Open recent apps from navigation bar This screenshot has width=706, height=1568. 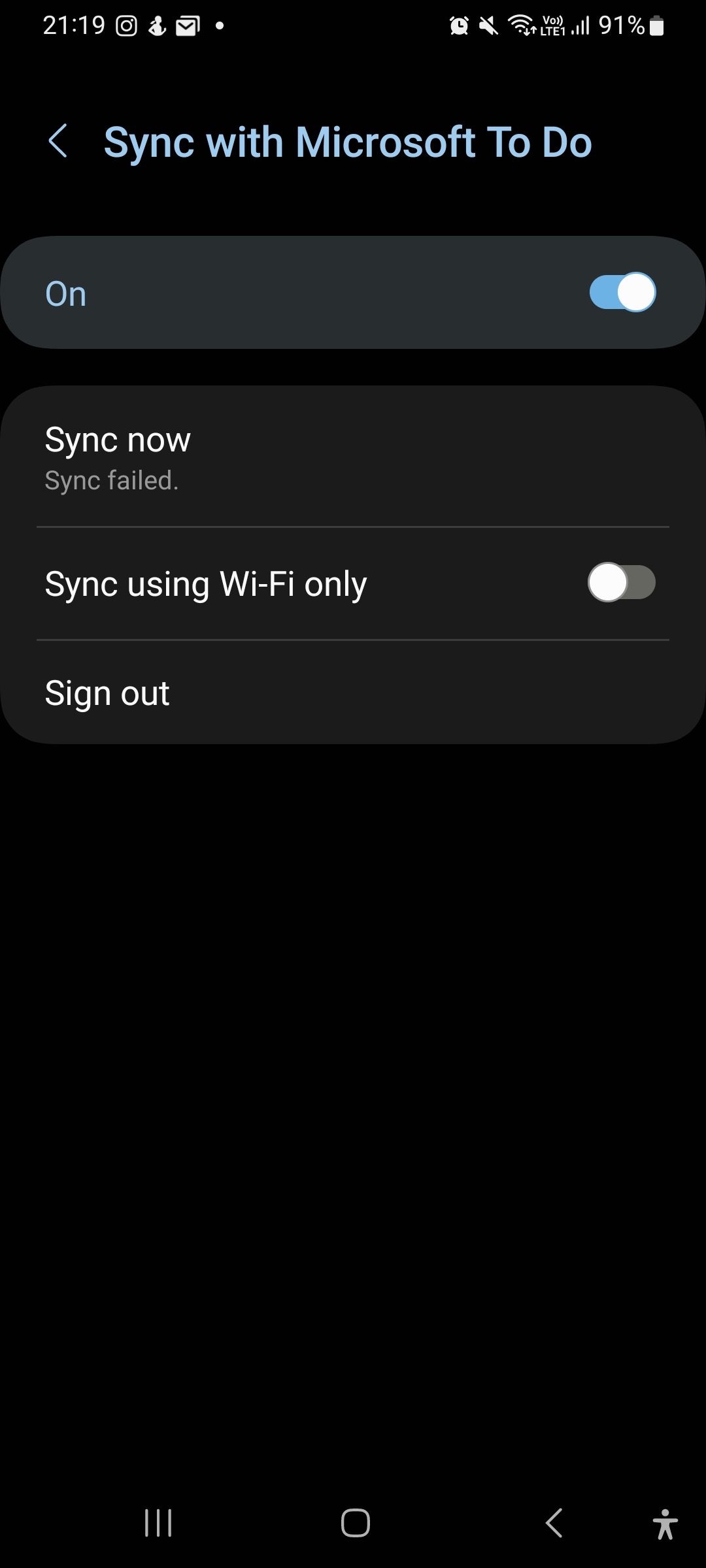coord(158,1523)
